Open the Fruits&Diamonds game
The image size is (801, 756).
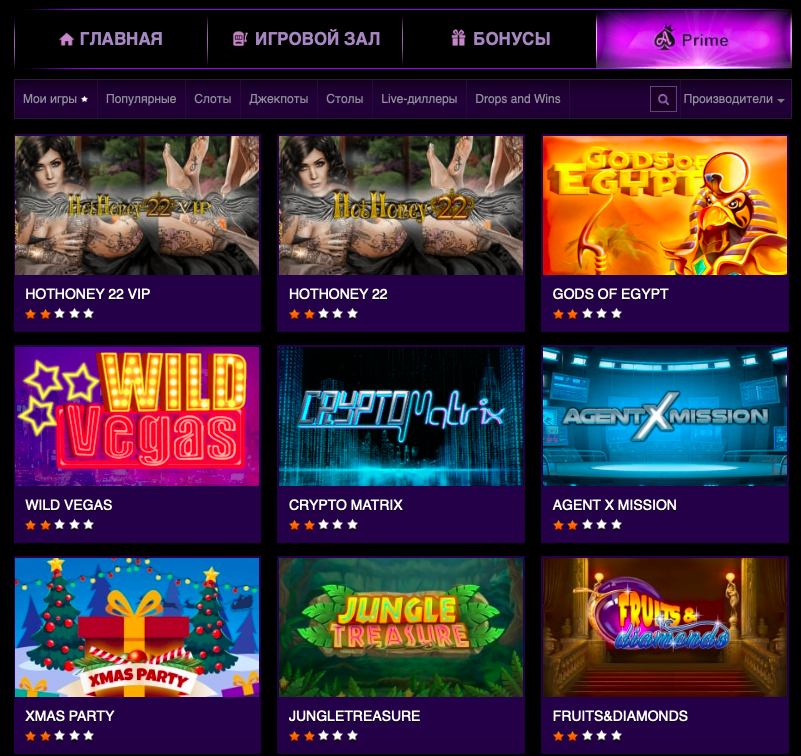(665, 627)
